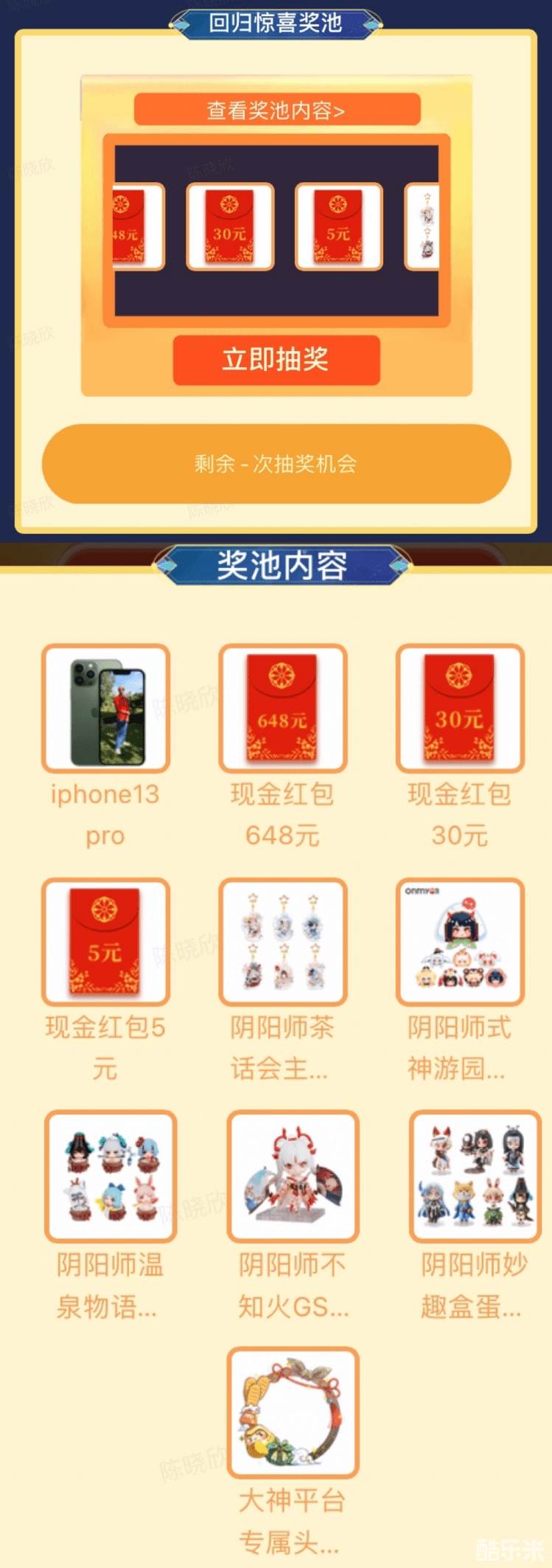Tap 立即抽奖 to draw a prize

pos(276,360)
